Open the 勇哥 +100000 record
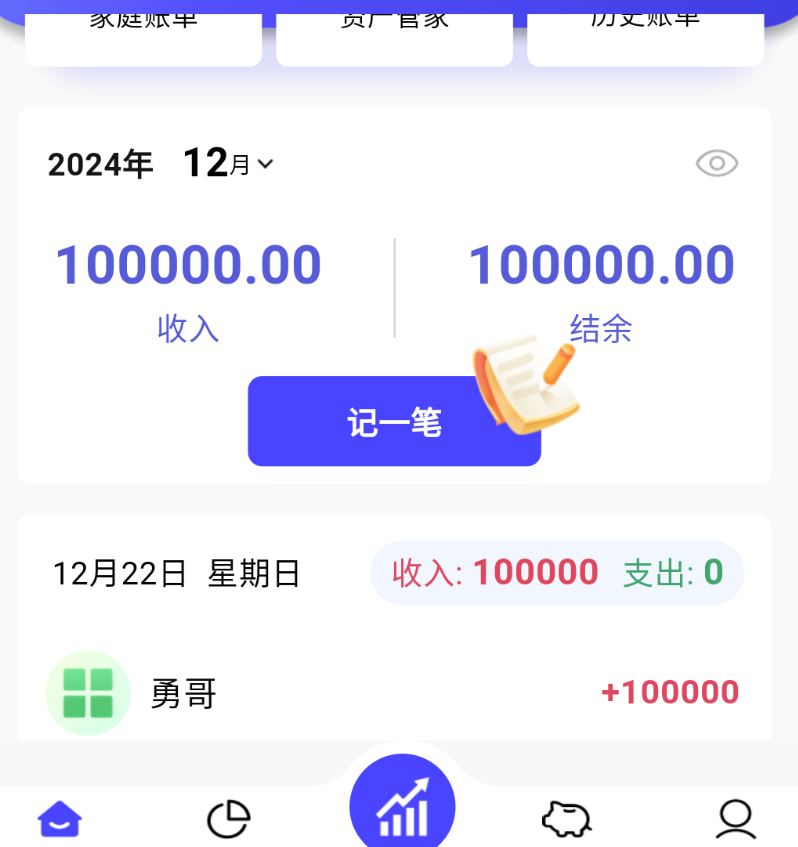Viewport: 798px width, 847px height. pos(394,692)
